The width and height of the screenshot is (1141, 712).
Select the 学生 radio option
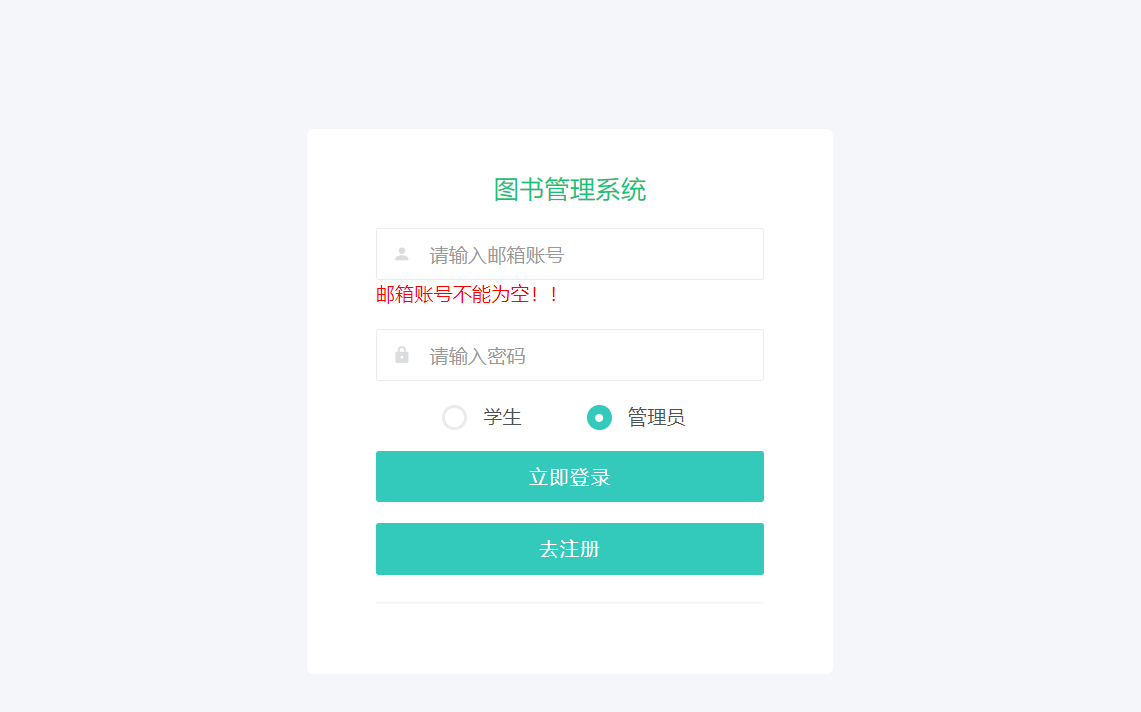tap(455, 418)
